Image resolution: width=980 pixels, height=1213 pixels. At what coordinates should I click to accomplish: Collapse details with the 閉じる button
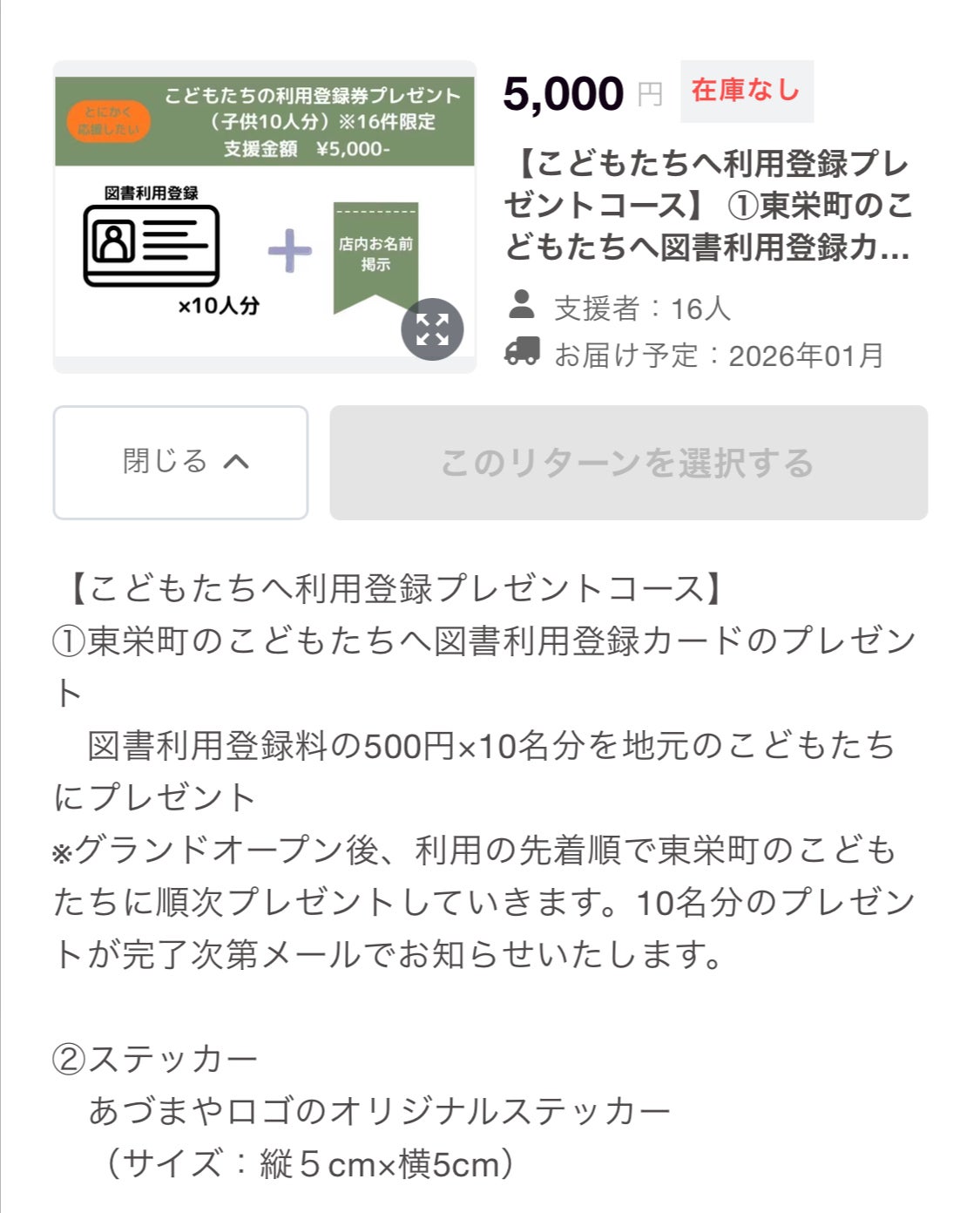pos(180,462)
